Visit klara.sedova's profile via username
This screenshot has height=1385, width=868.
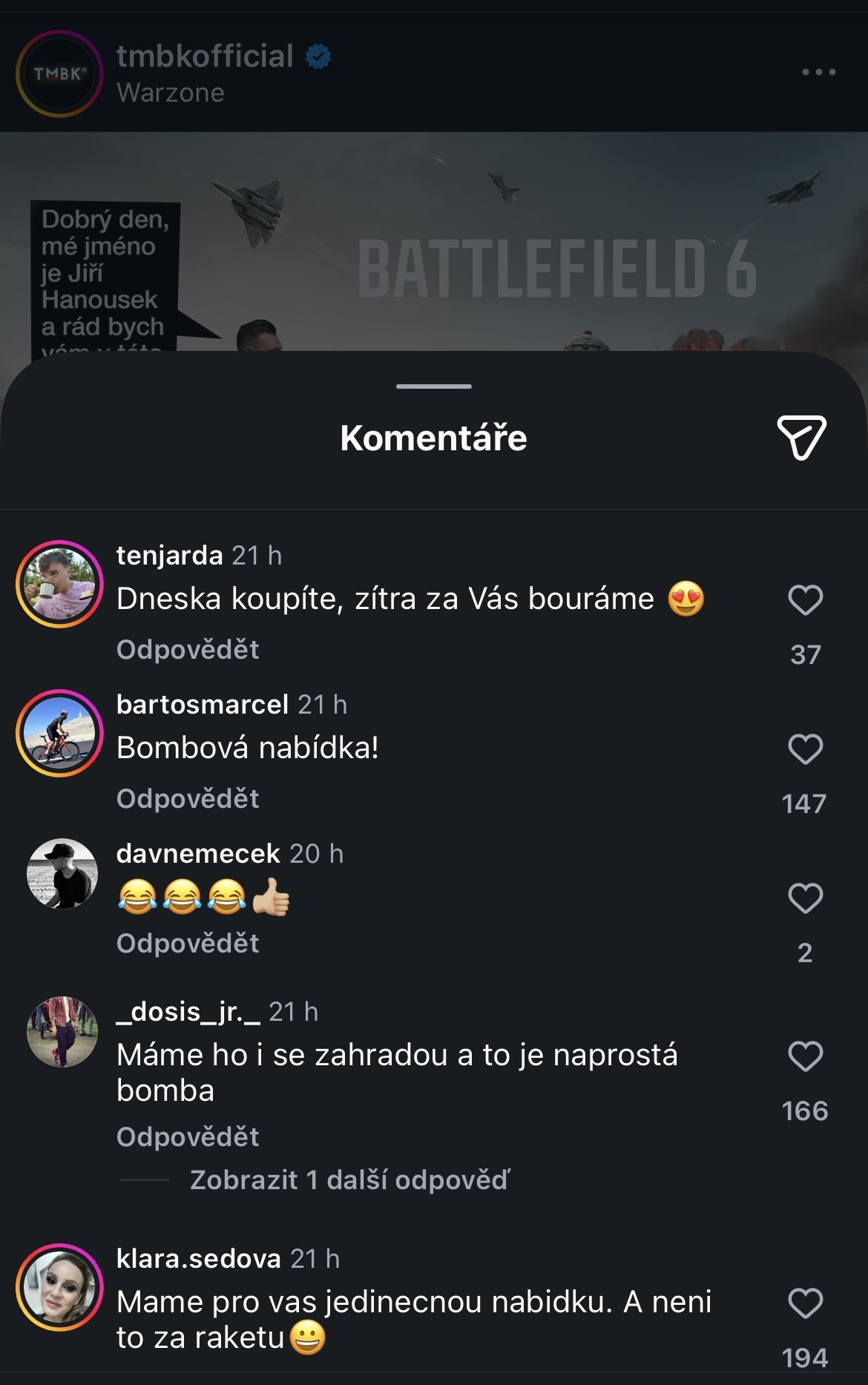click(198, 1259)
